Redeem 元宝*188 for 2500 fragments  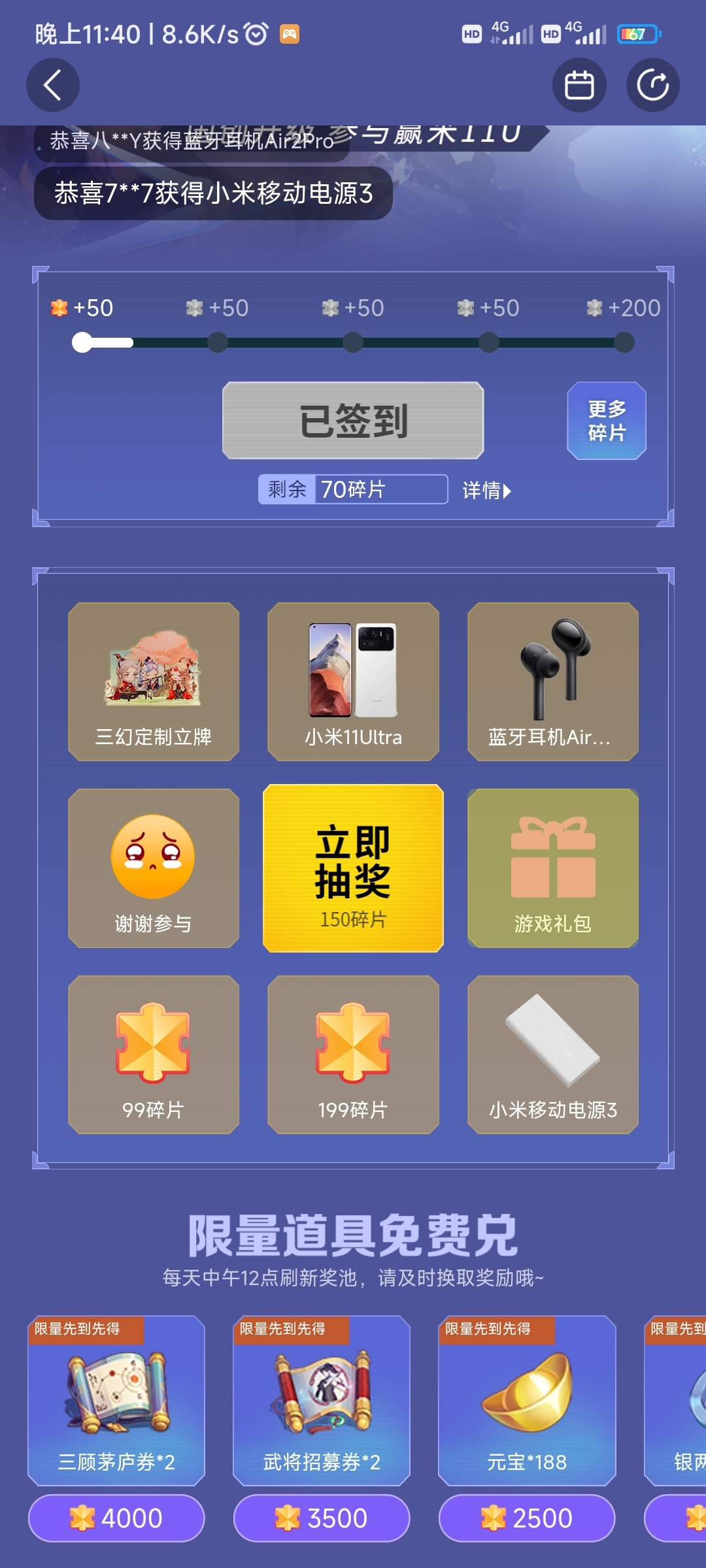pyautogui.click(x=527, y=1518)
